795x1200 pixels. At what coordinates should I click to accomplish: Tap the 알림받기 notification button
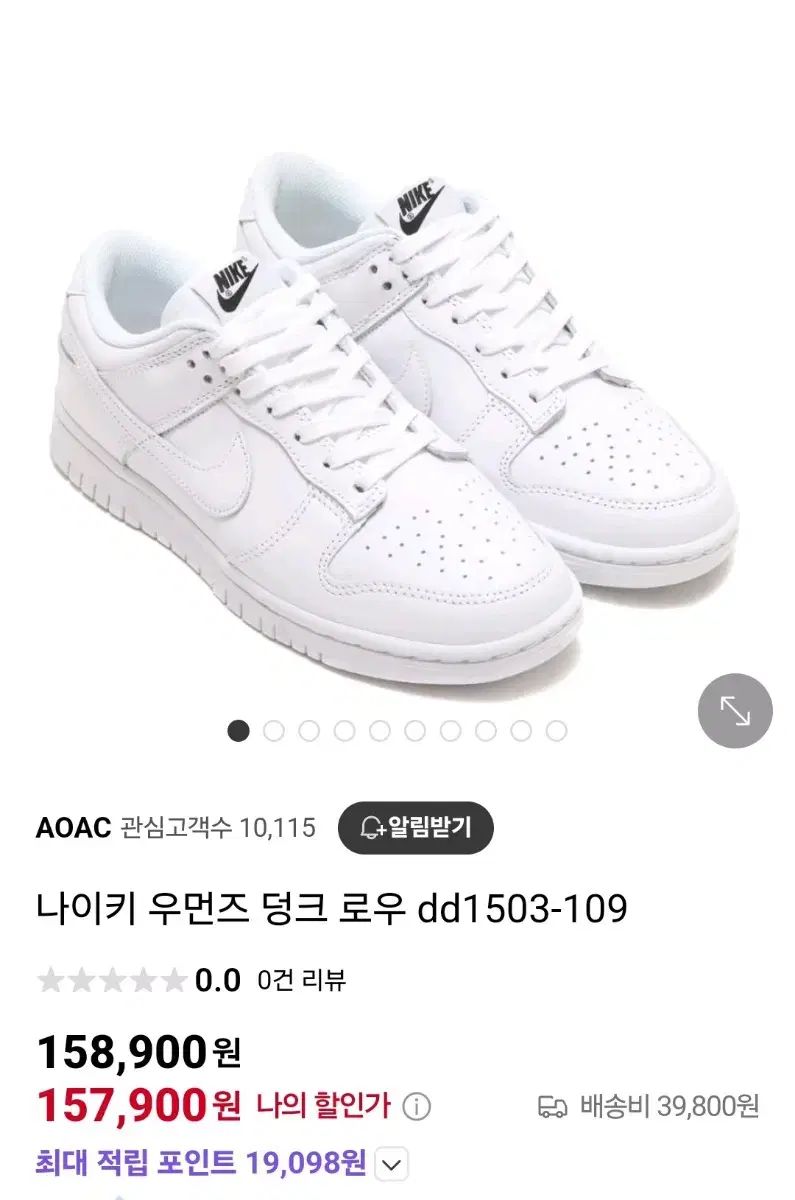[415, 827]
